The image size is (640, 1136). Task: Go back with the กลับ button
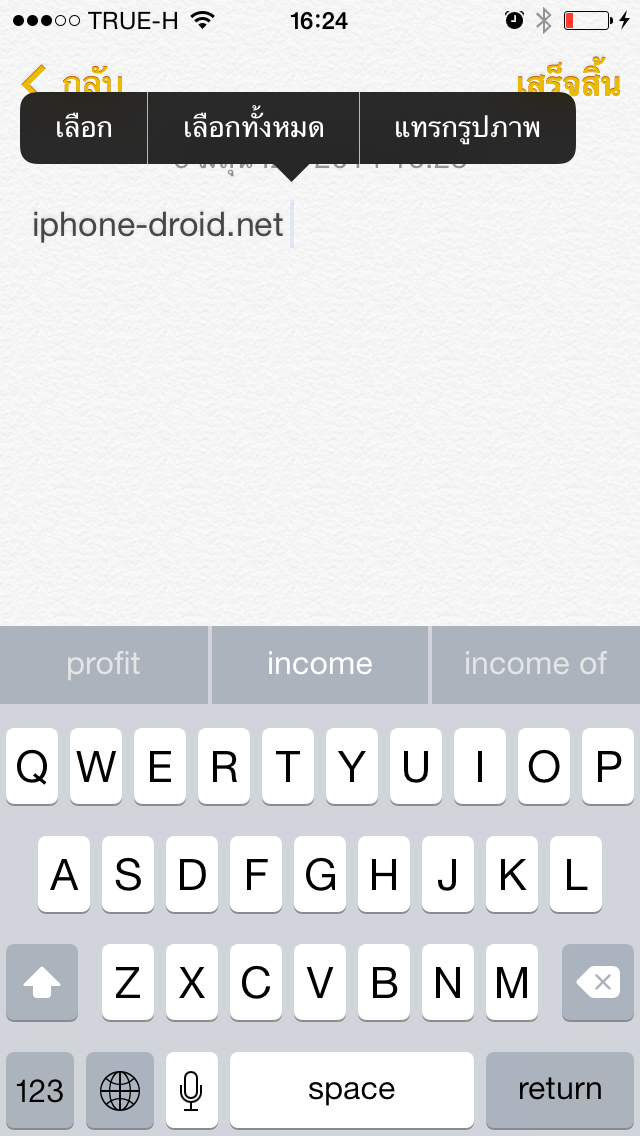[71, 82]
